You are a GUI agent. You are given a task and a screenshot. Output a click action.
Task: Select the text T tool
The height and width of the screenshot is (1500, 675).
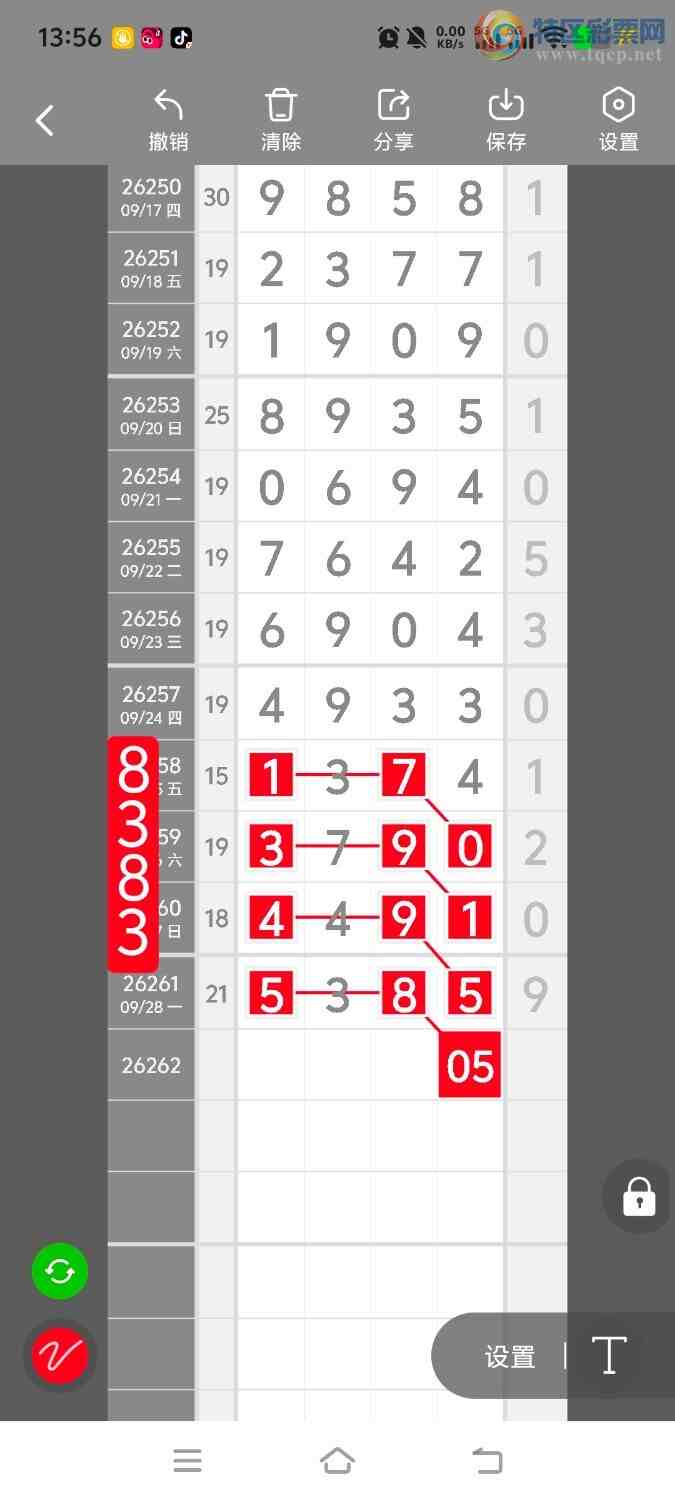[x=609, y=1356]
